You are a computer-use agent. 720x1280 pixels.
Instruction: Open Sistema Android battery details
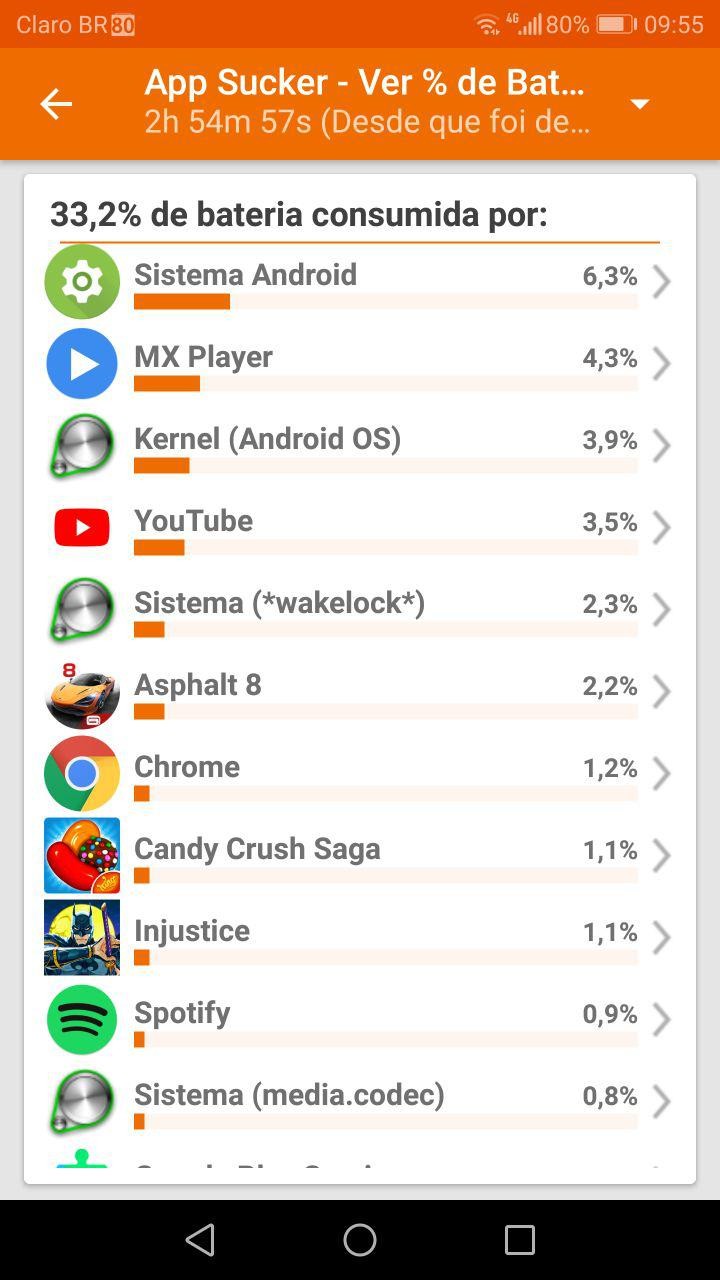[x=360, y=282]
